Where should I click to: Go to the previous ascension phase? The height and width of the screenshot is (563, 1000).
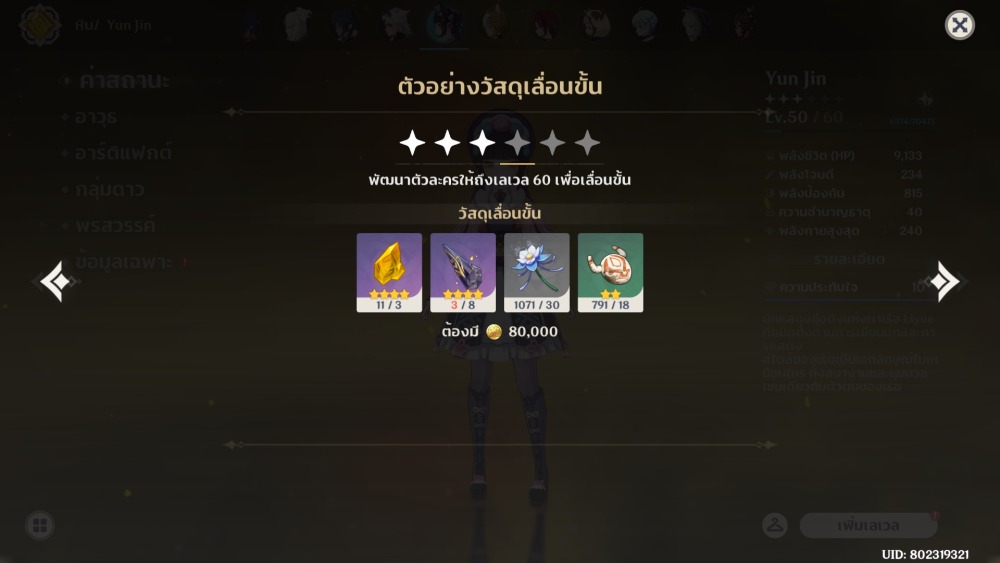point(55,282)
